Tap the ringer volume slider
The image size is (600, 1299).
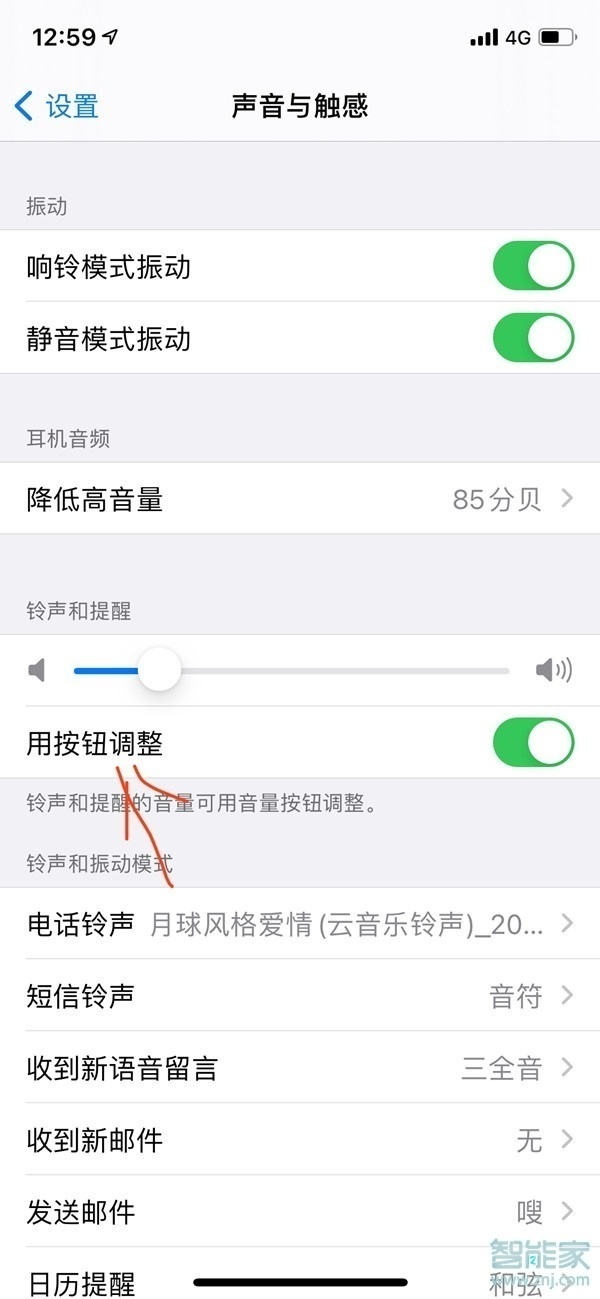point(292,670)
